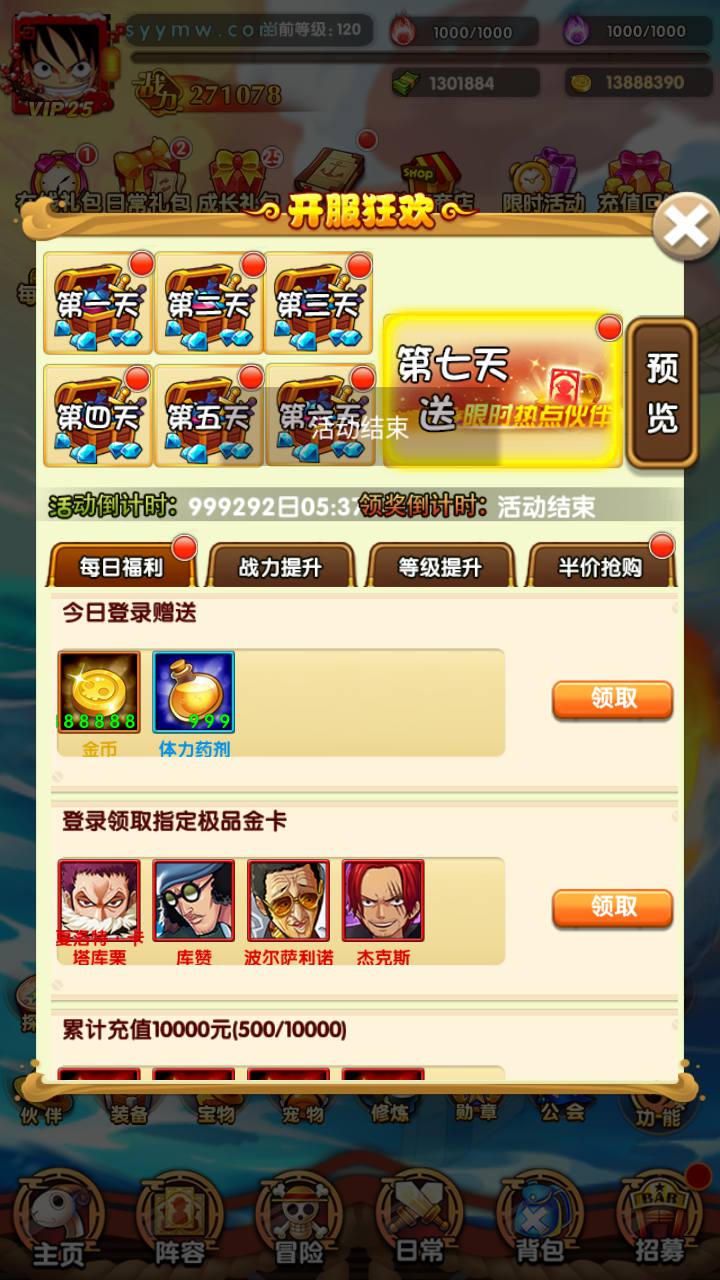
Task: Select the 第一天 chest tile
Action: pos(97,303)
